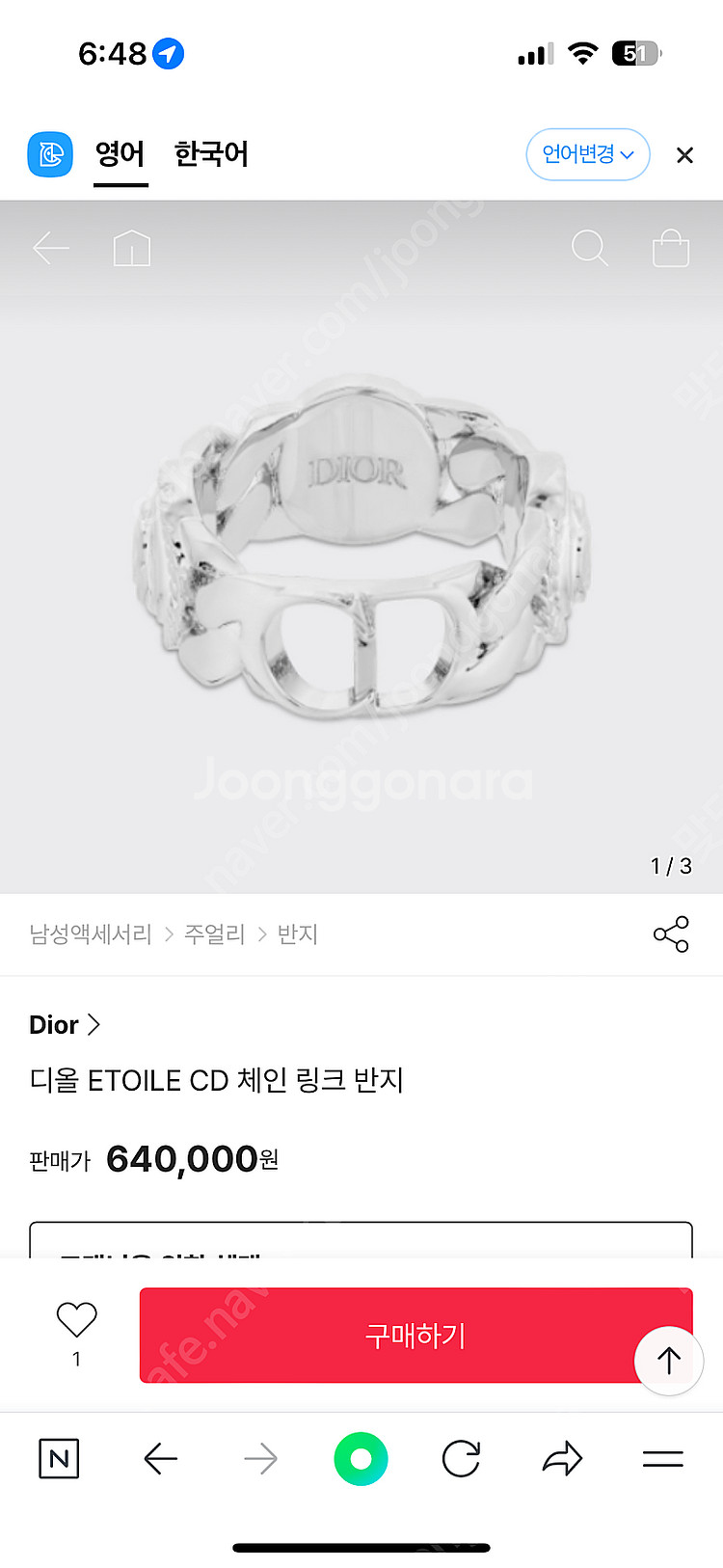Open the 주얼리 breadcrumb category
The image size is (723, 1568).
(x=214, y=934)
